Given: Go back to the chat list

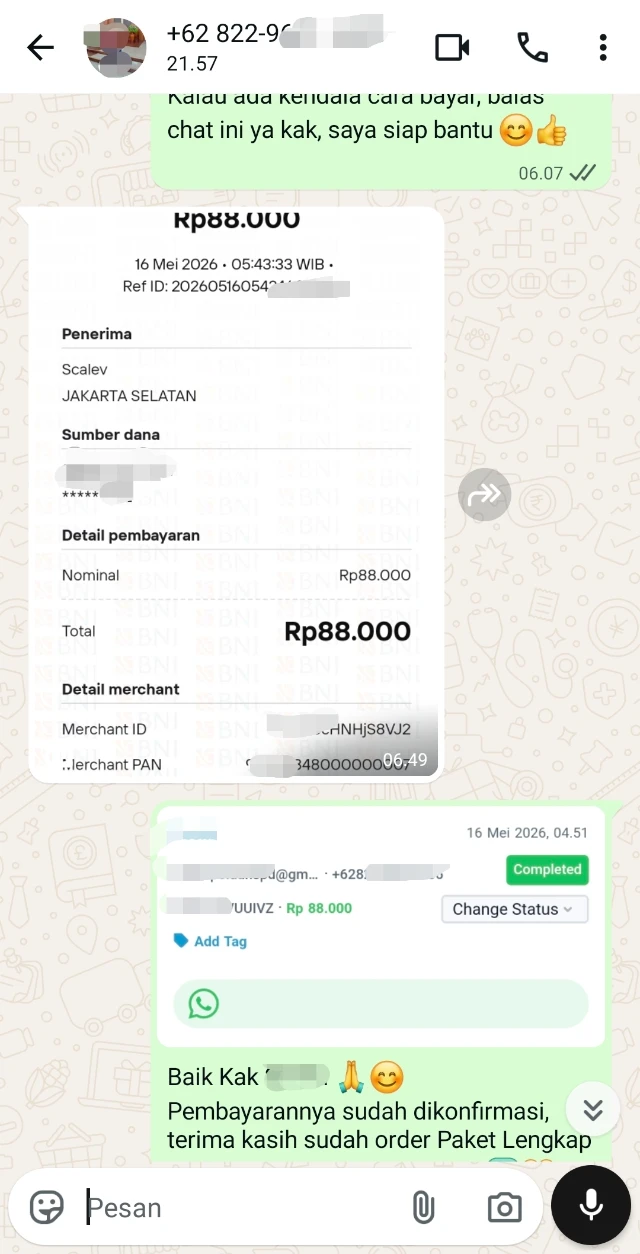Looking at the screenshot, I should (x=40, y=47).
